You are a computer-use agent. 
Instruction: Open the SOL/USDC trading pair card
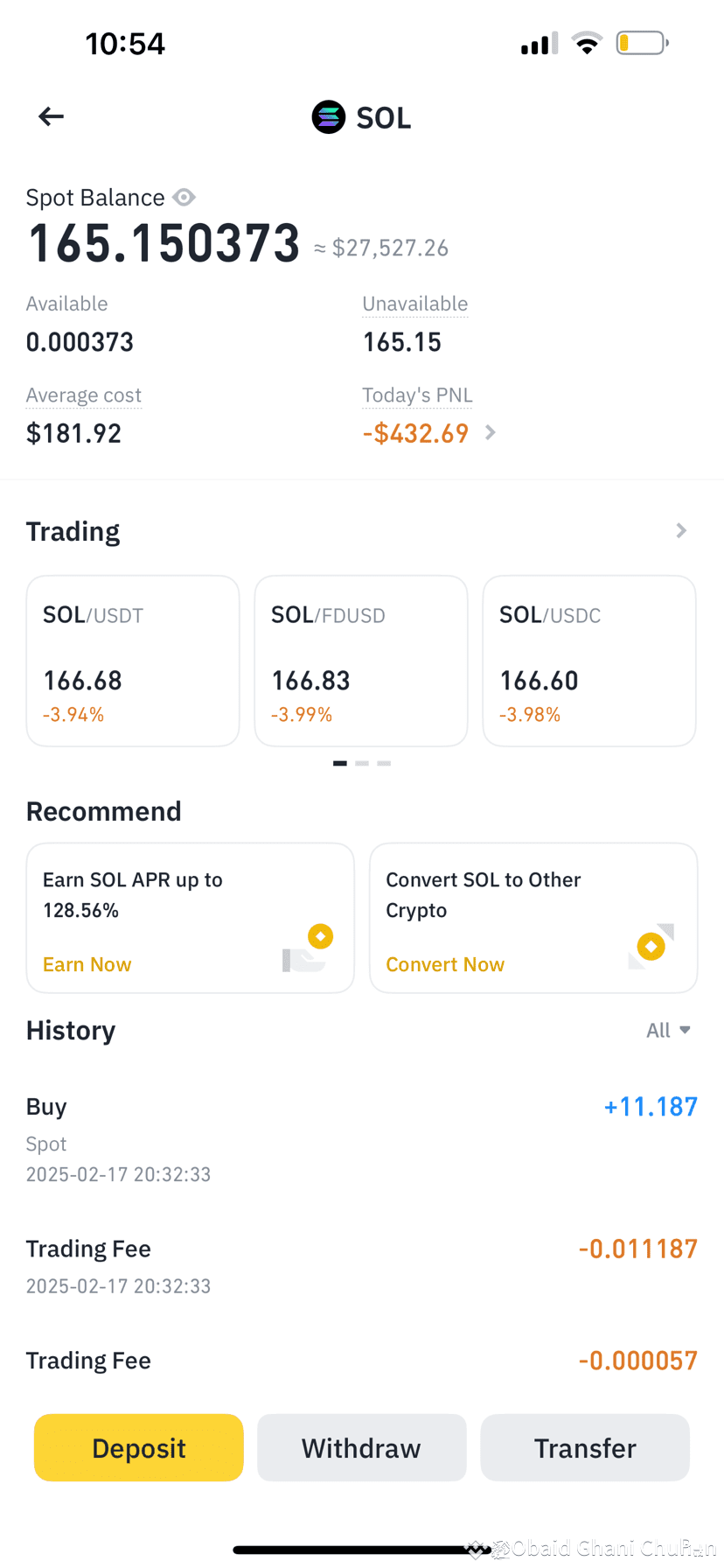588,660
